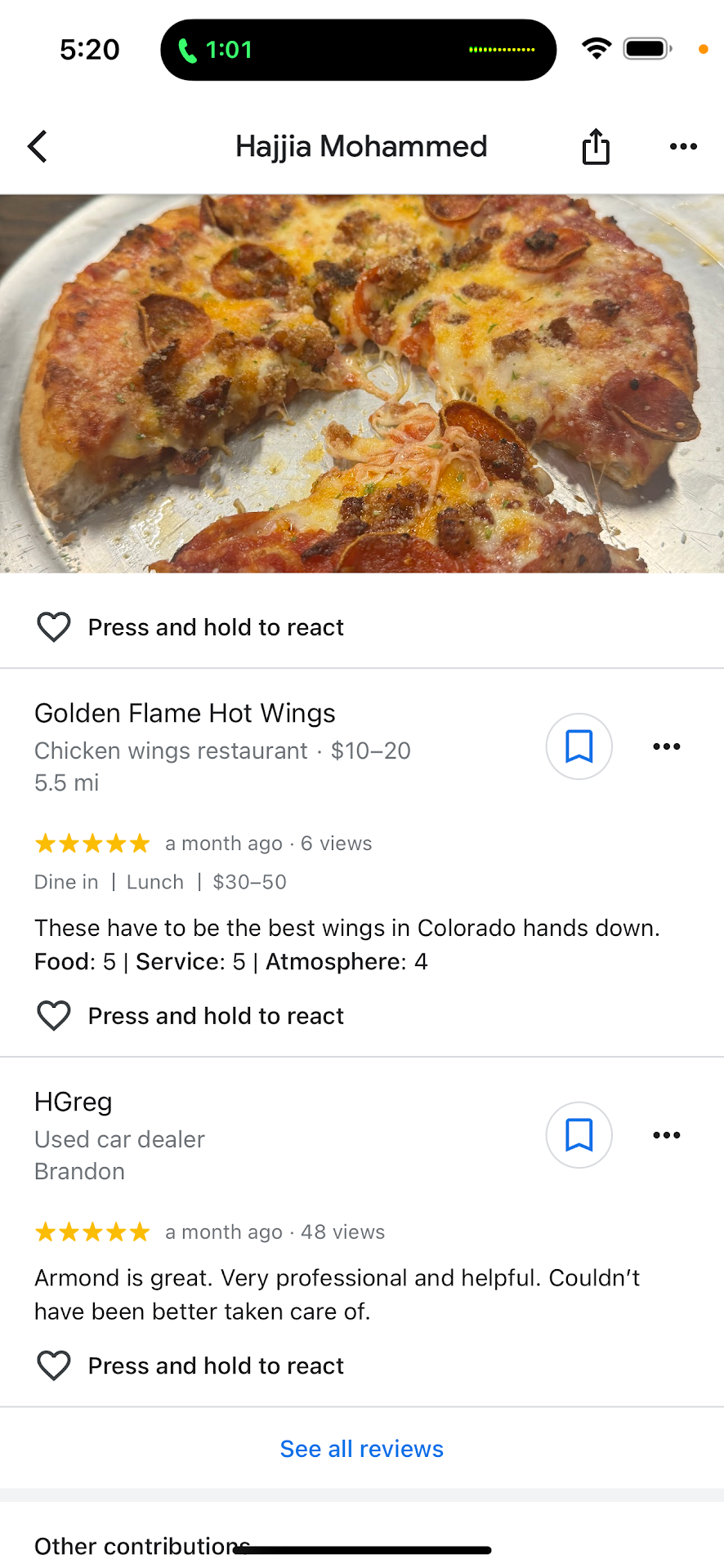The width and height of the screenshot is (724, 1568).
Task: Share Hajjia Mohammed's profile
Action: pyautogui.click(x=596, y=147)
